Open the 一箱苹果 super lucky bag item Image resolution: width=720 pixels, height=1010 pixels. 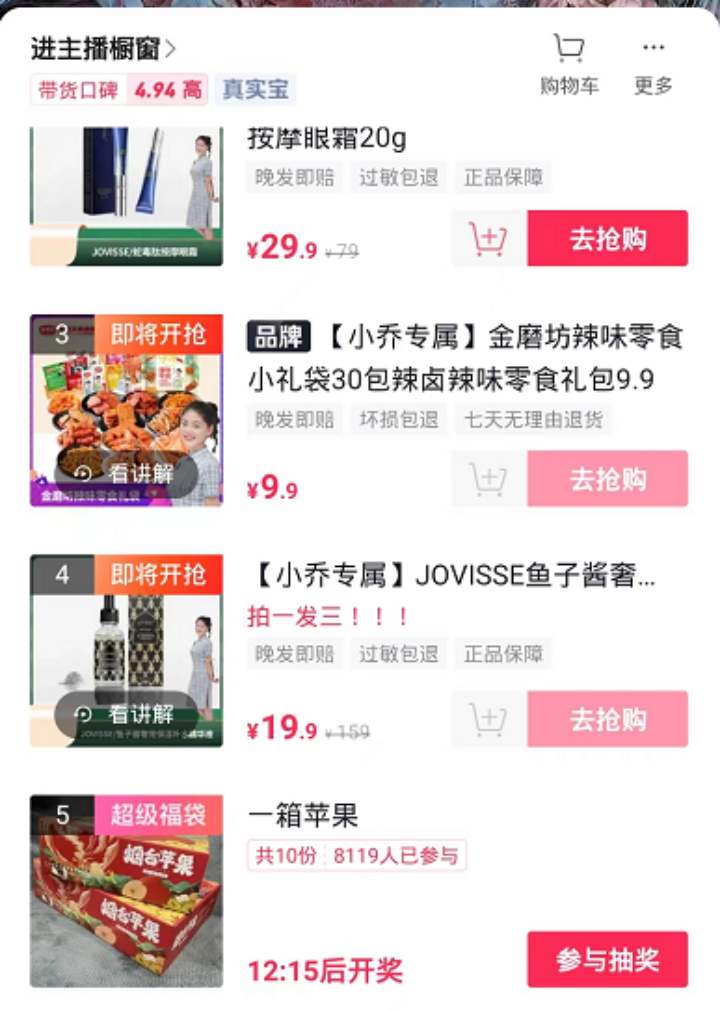302,816
